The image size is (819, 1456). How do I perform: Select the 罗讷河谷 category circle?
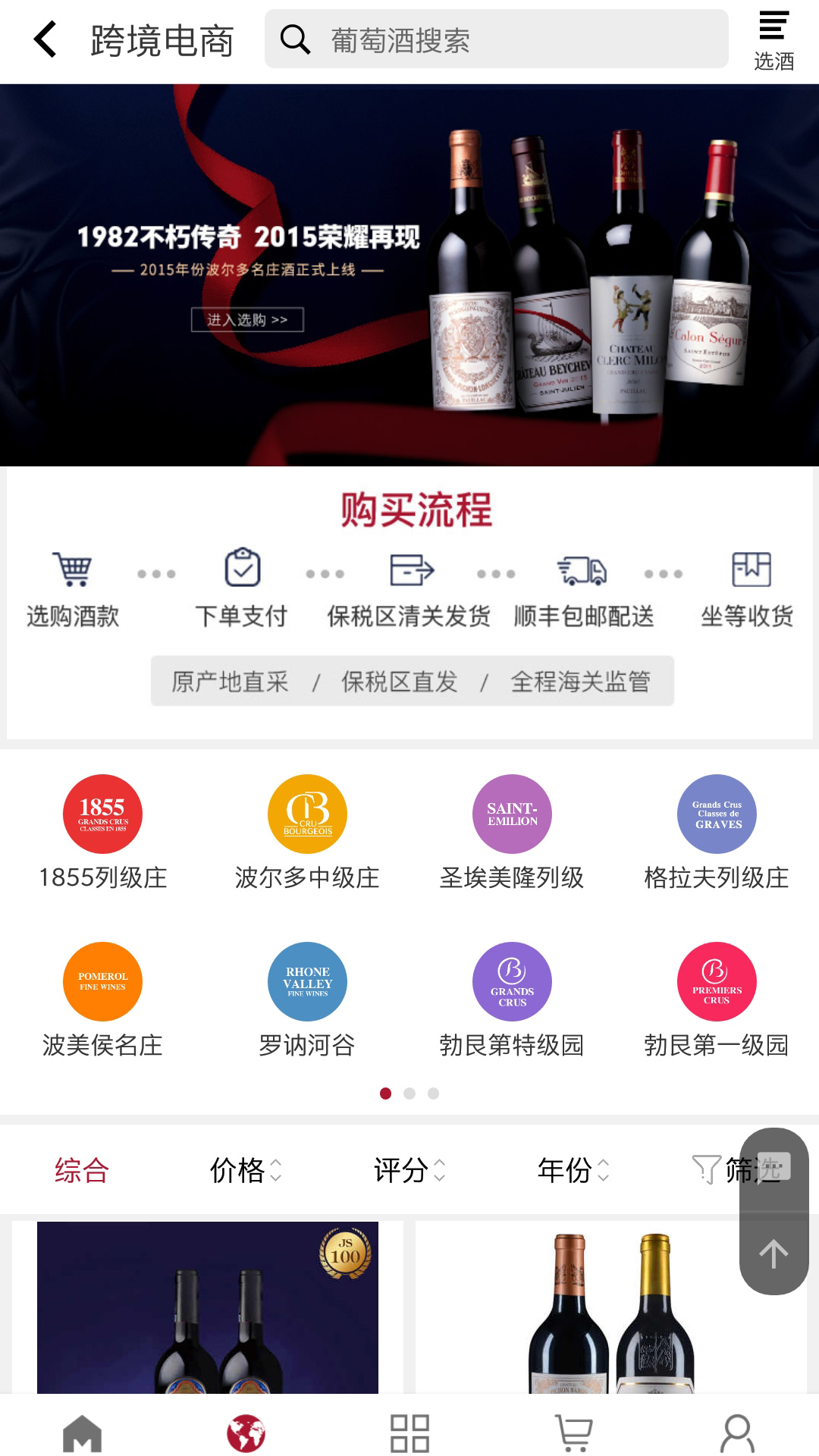click(x=306, y=981)
